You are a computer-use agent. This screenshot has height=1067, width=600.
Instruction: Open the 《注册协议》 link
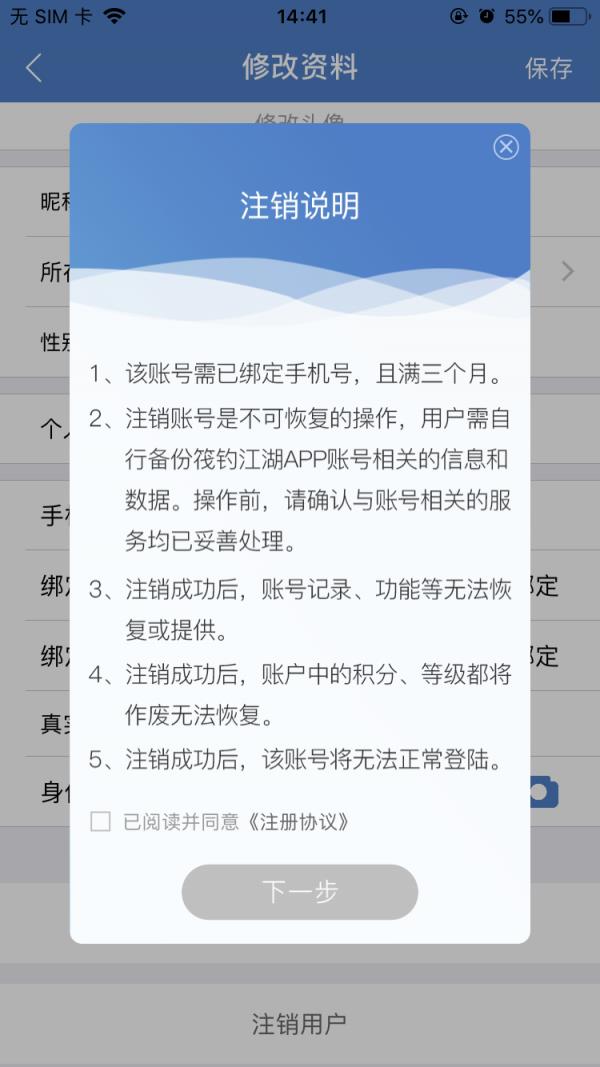pyautogui.click(x=298, y=822)
